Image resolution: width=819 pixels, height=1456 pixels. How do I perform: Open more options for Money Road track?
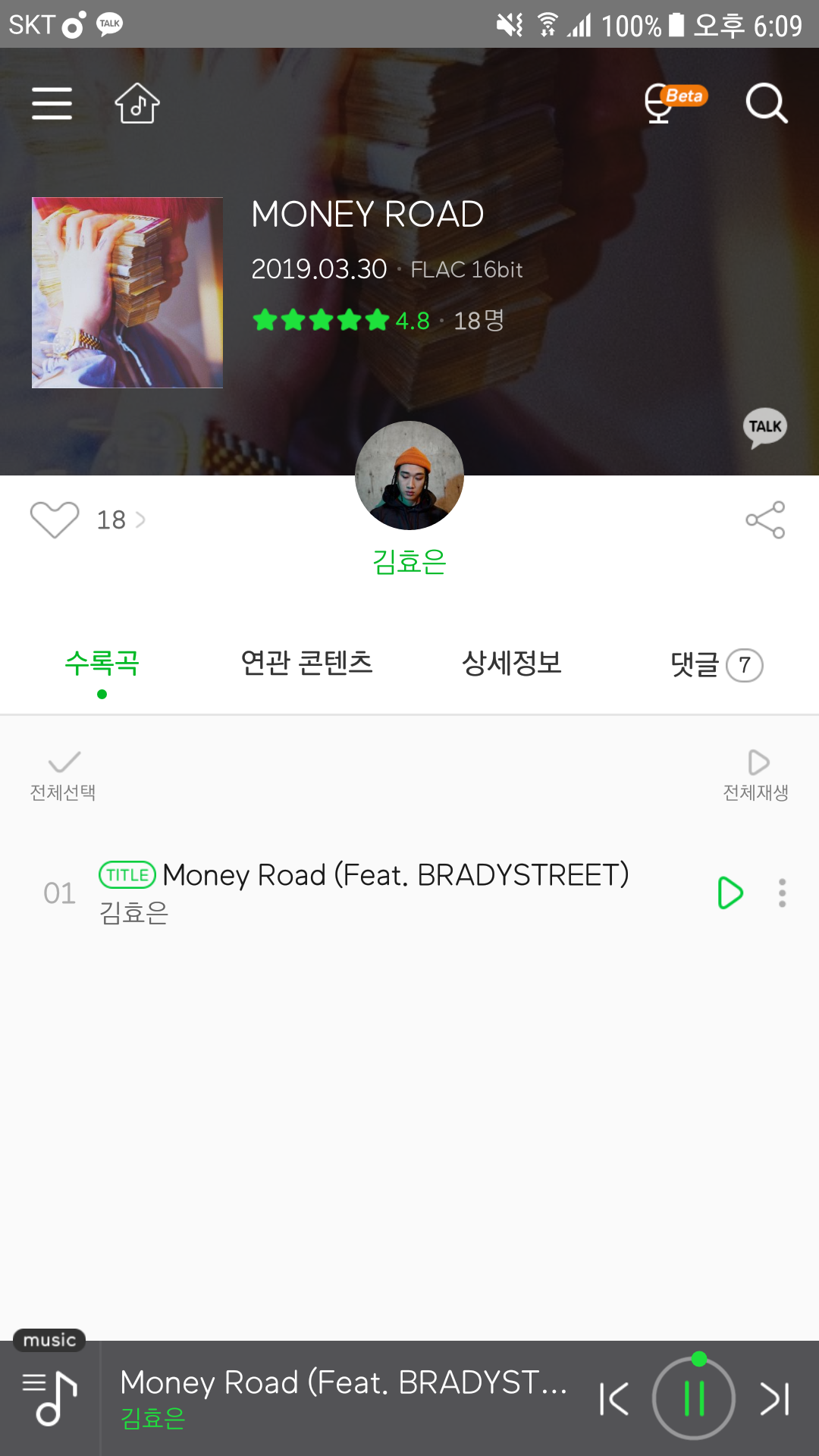point(781,893)
